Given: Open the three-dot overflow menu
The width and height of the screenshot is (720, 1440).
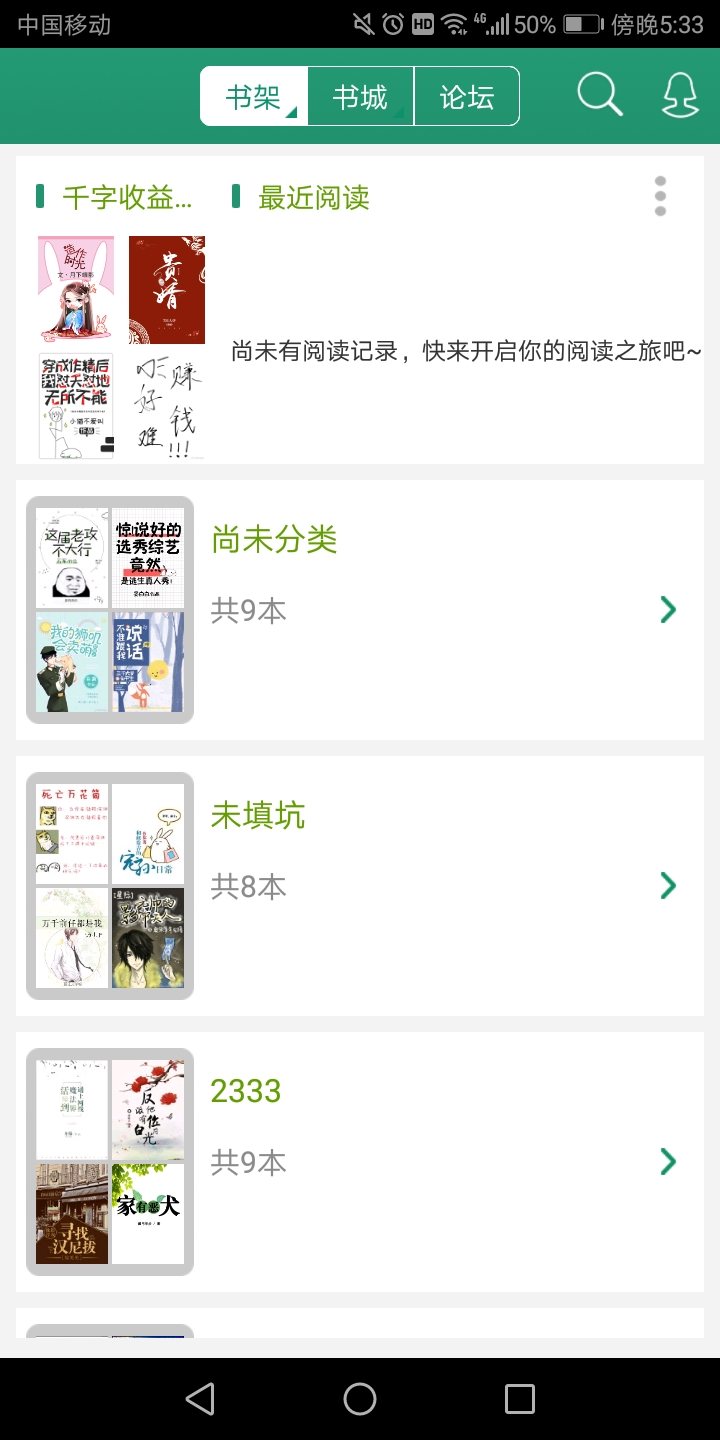Looking at the screenshot, I should point(660,196).
